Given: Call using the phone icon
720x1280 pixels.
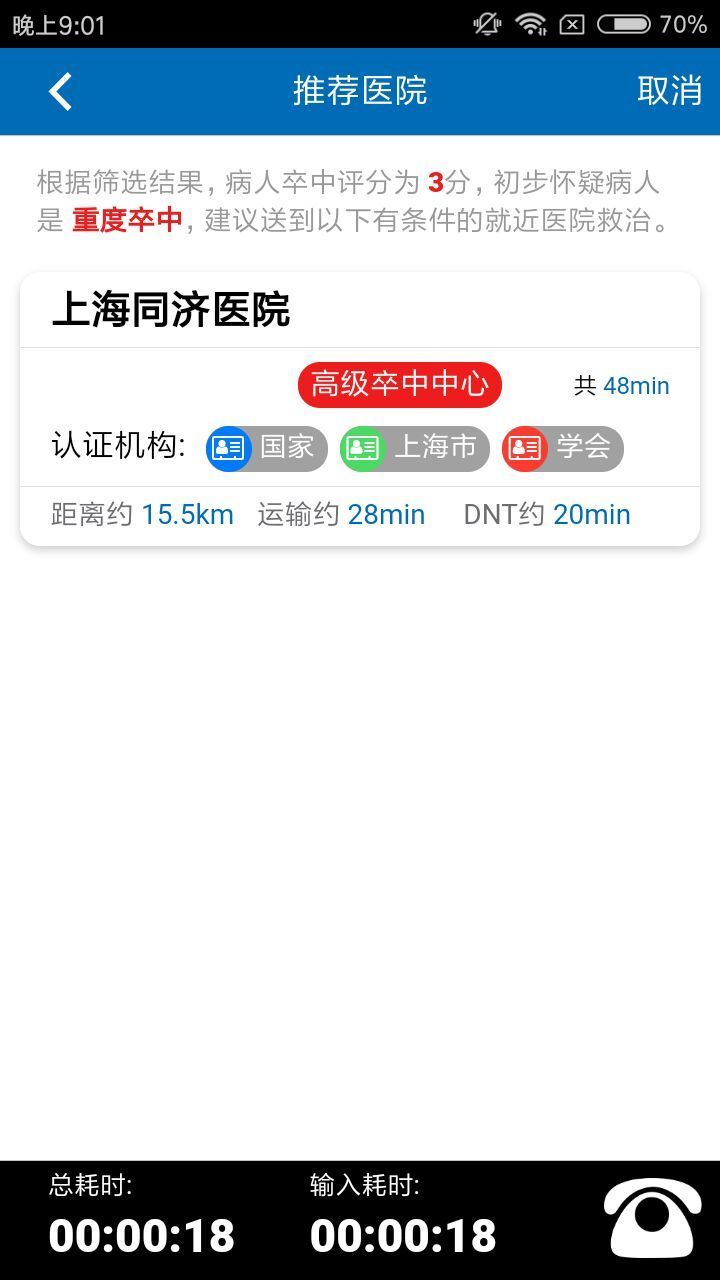Looking at the screenshot, I should point(652,1220).
